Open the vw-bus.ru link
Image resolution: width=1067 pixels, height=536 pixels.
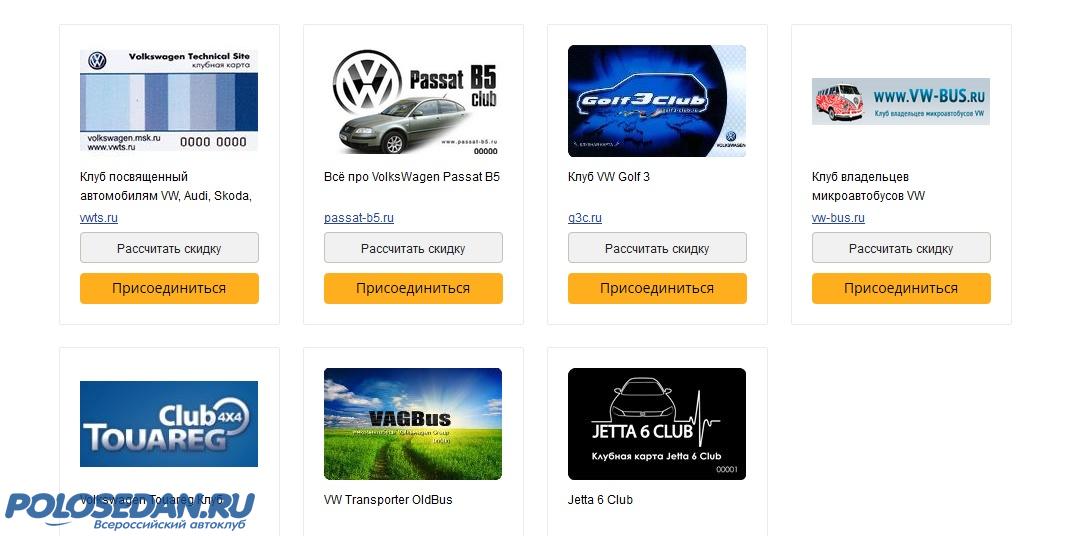(x=838, y=218)
